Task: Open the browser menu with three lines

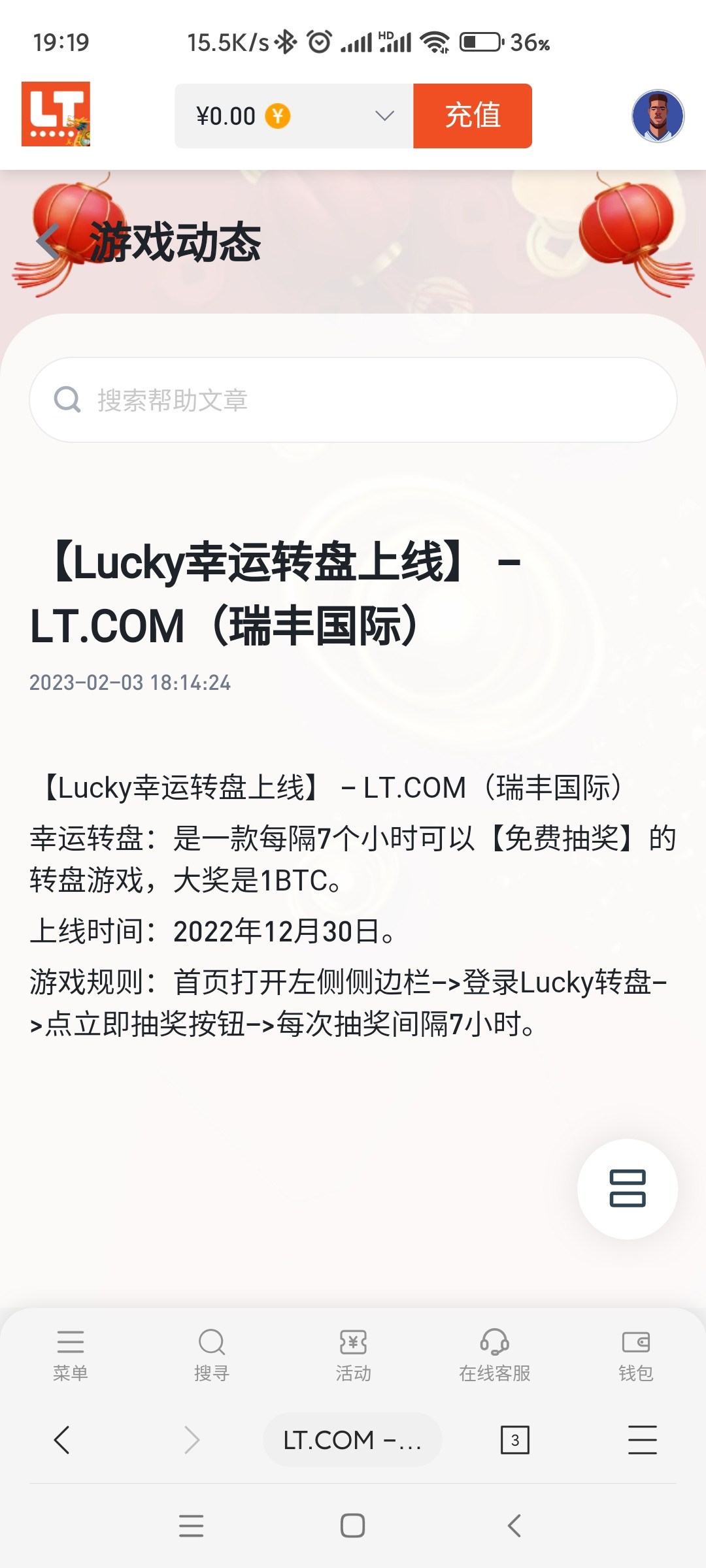Action: (641, 1440)
